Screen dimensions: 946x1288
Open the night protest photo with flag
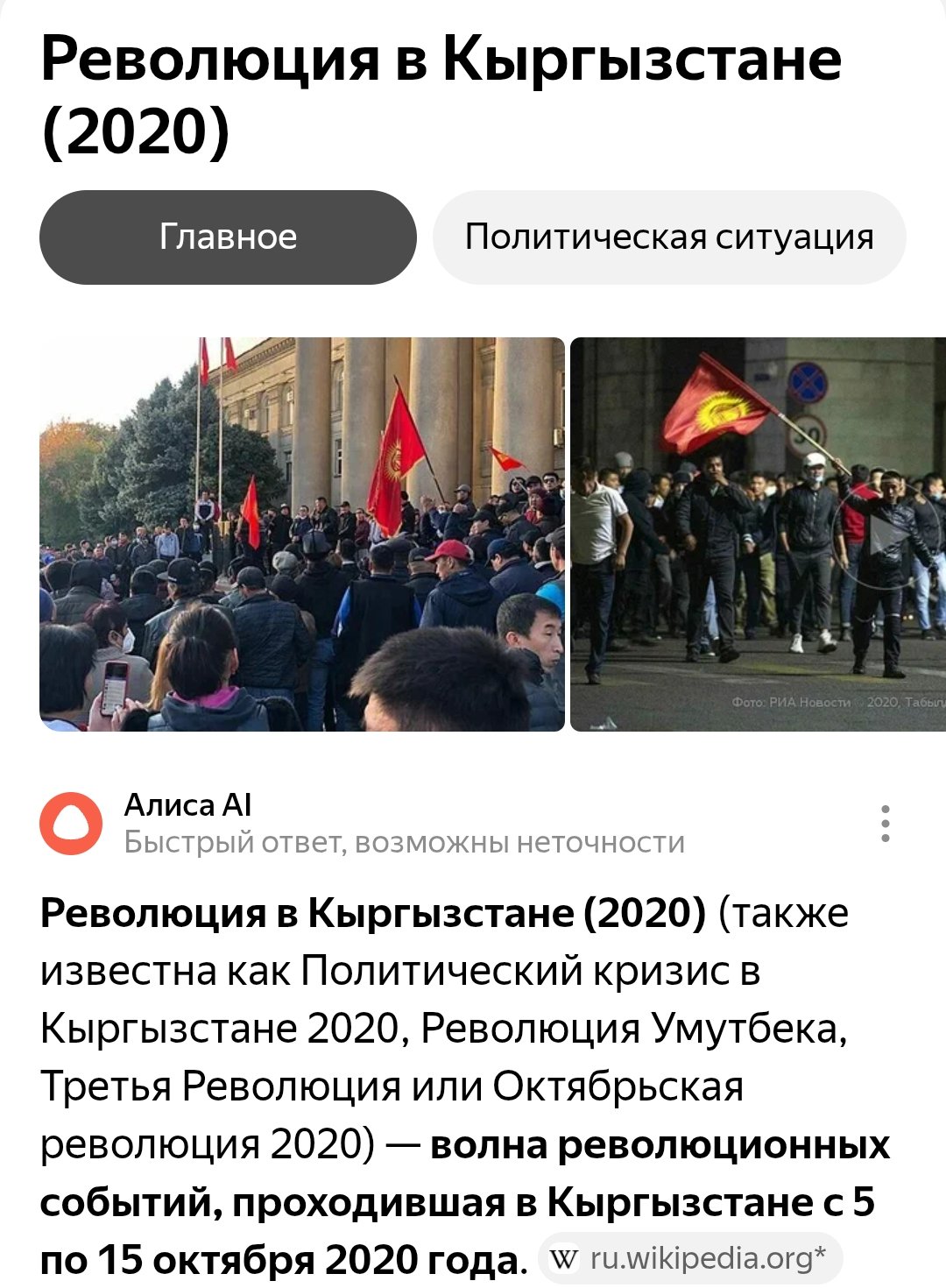(759, 534)
